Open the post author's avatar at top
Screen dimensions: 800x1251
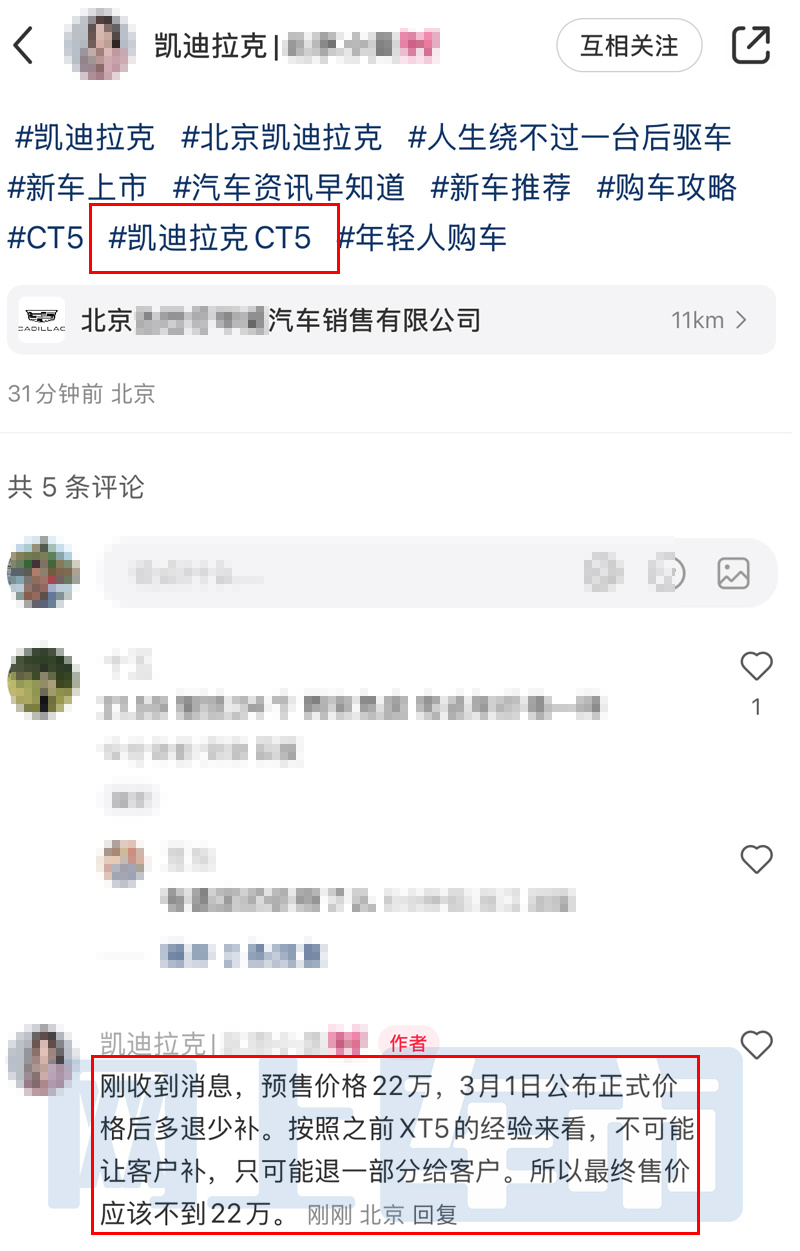pyautogui.click(x=99, y=46)
